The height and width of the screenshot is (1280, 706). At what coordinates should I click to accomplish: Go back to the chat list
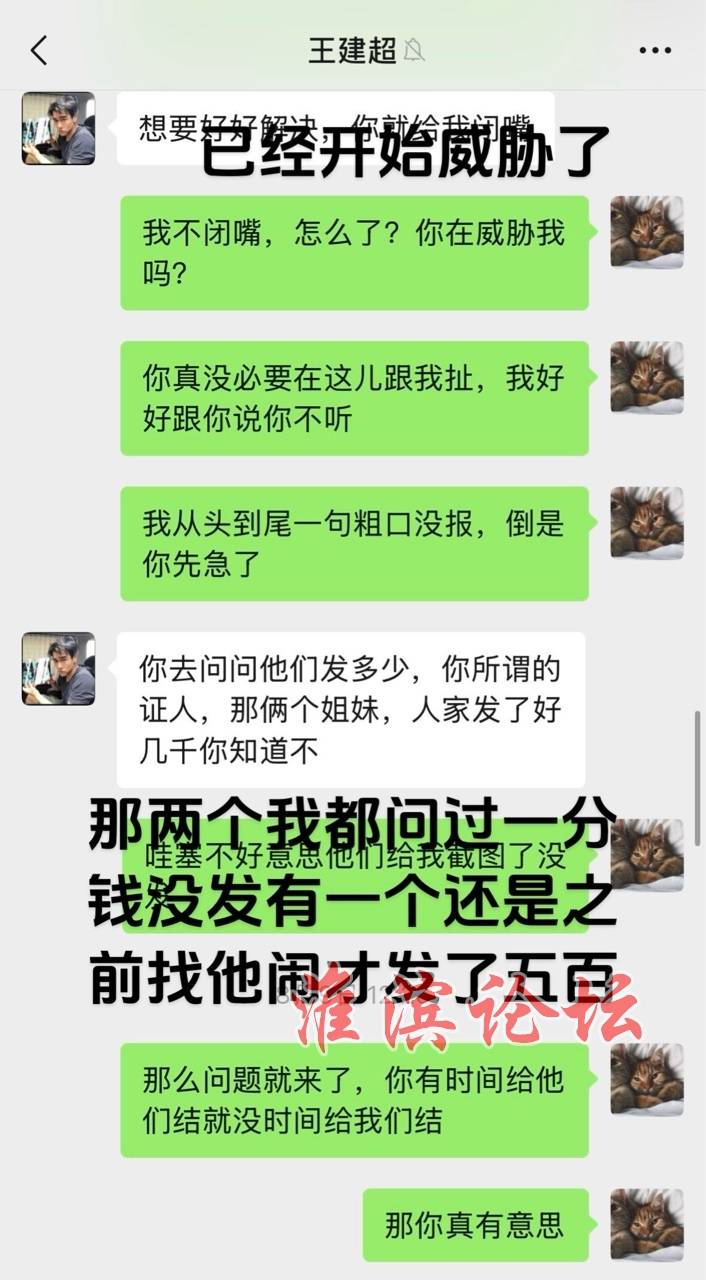[39, 50]
